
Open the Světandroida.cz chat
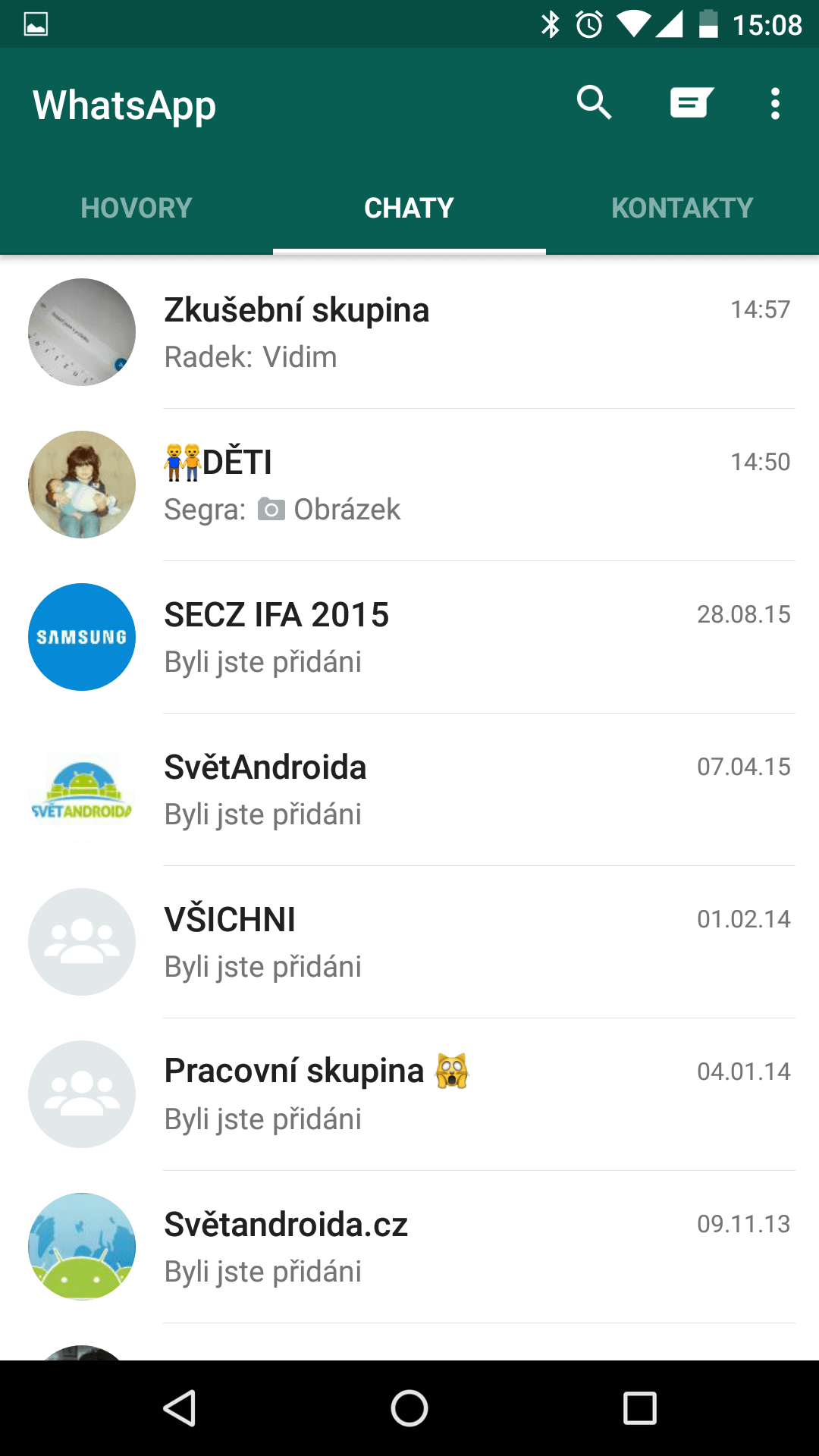tap(409, 1247)
